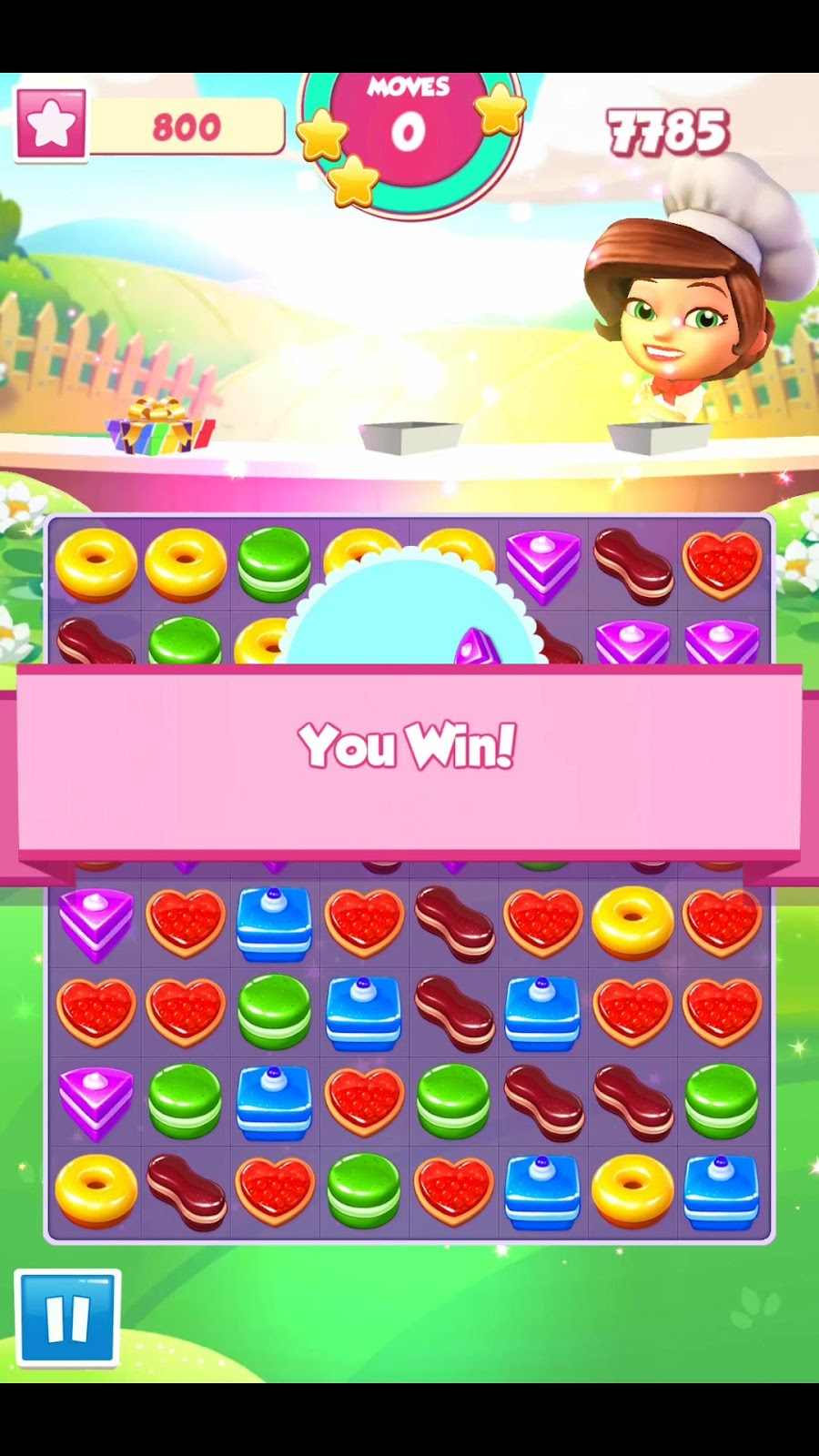Pause the game
This screenshot has height=1456, width=819.
[67, 1318]
